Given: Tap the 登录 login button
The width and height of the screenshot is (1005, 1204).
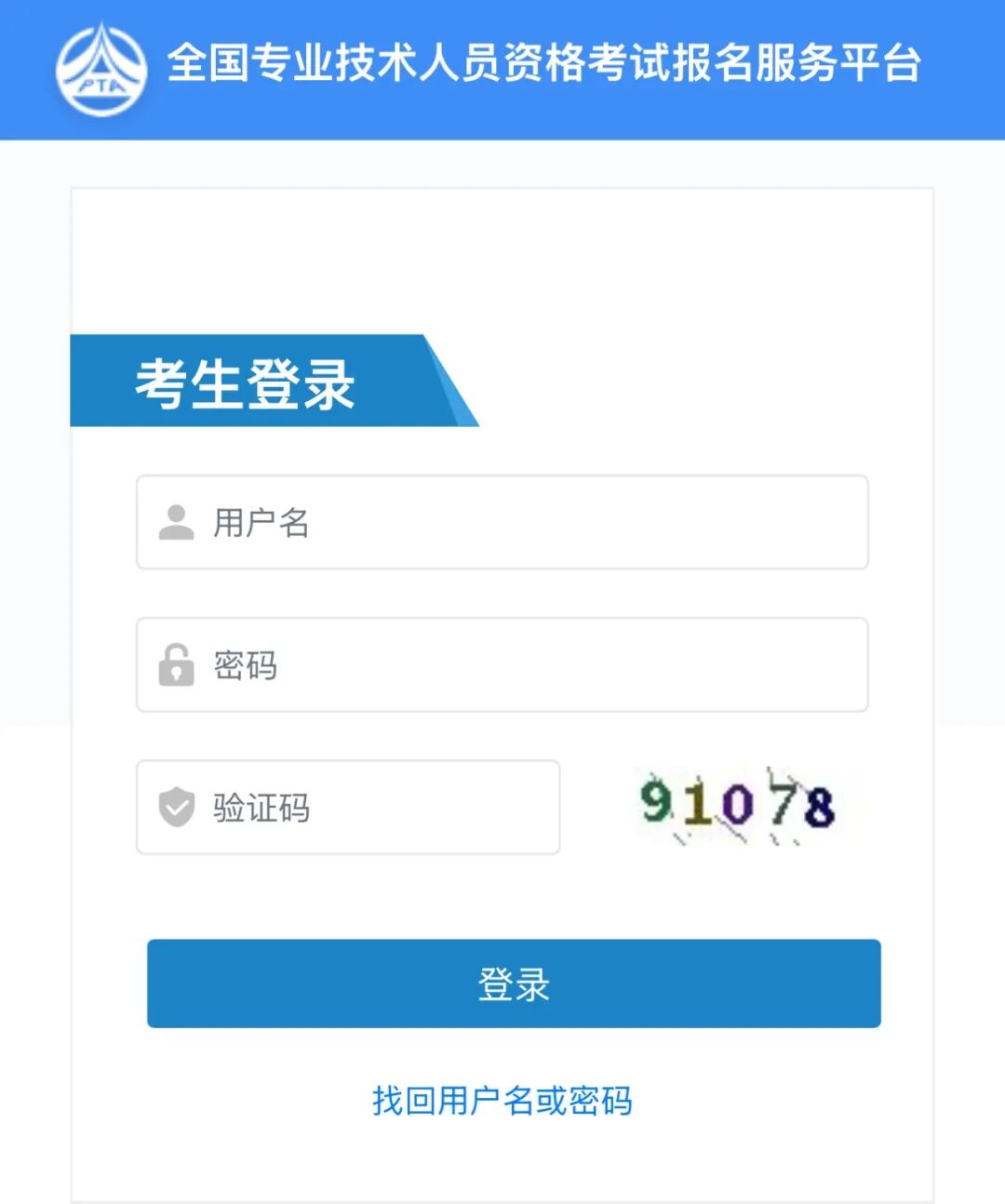Looking at the screenshot, I should [x=514, y=983].
